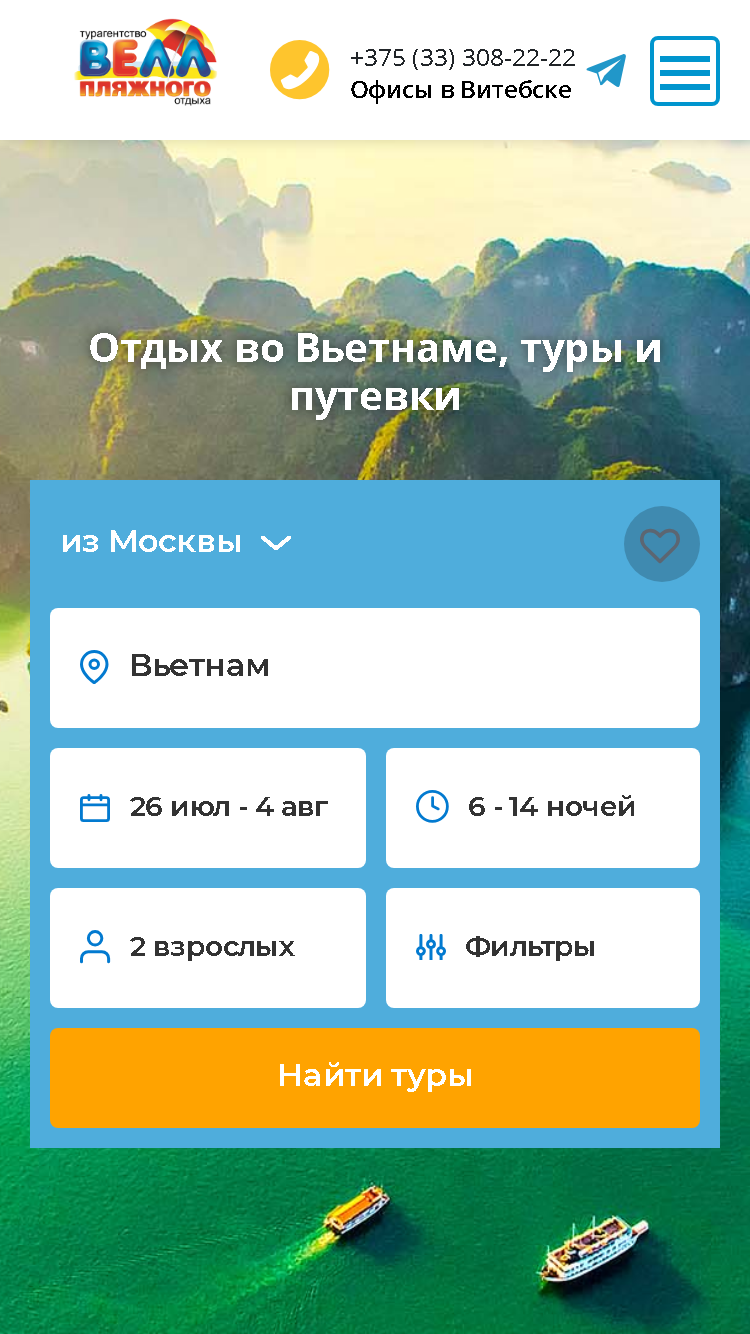Adjust the '6 - 14 ночей' duration
This screenshot has height=1334, width=750.
point(543,807)
